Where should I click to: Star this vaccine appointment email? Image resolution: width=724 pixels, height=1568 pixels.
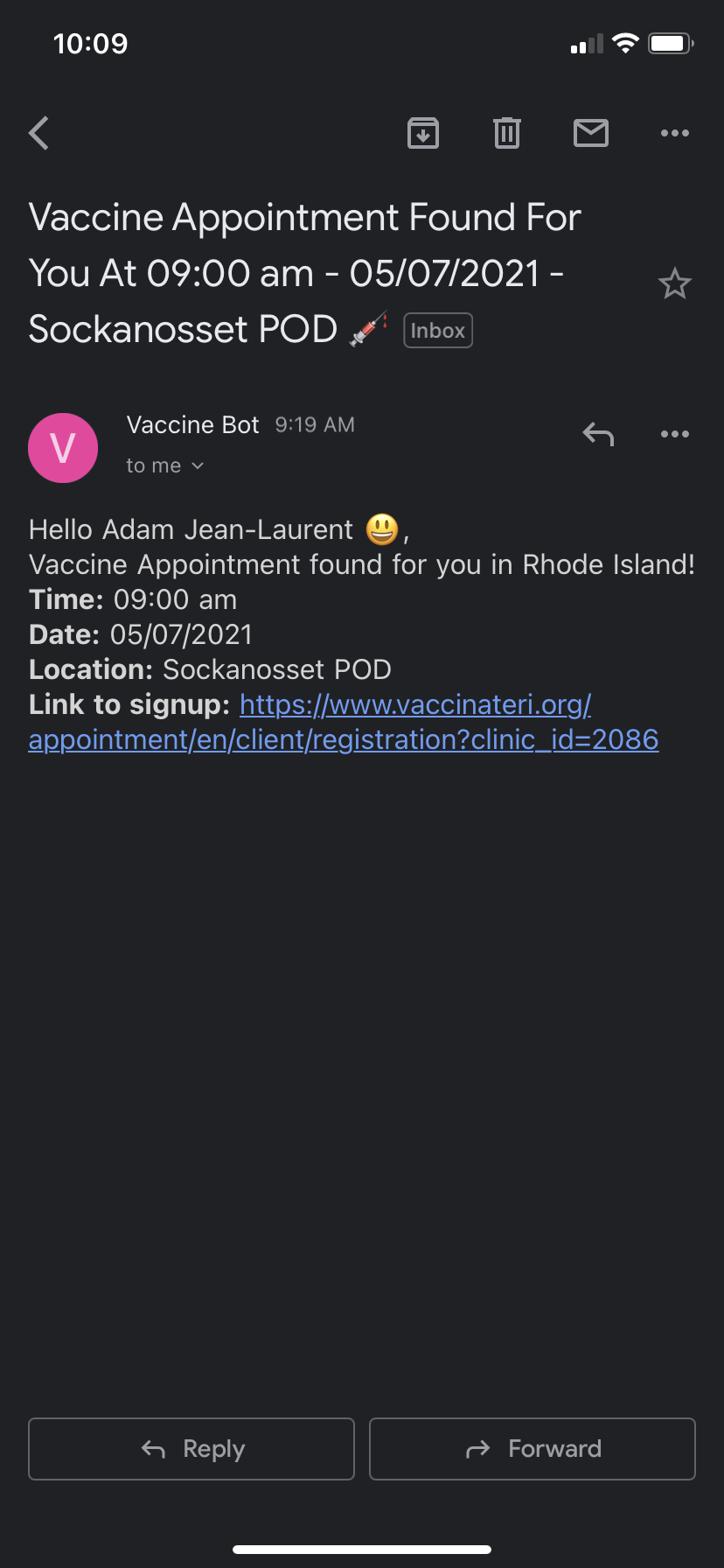[674, 284]
